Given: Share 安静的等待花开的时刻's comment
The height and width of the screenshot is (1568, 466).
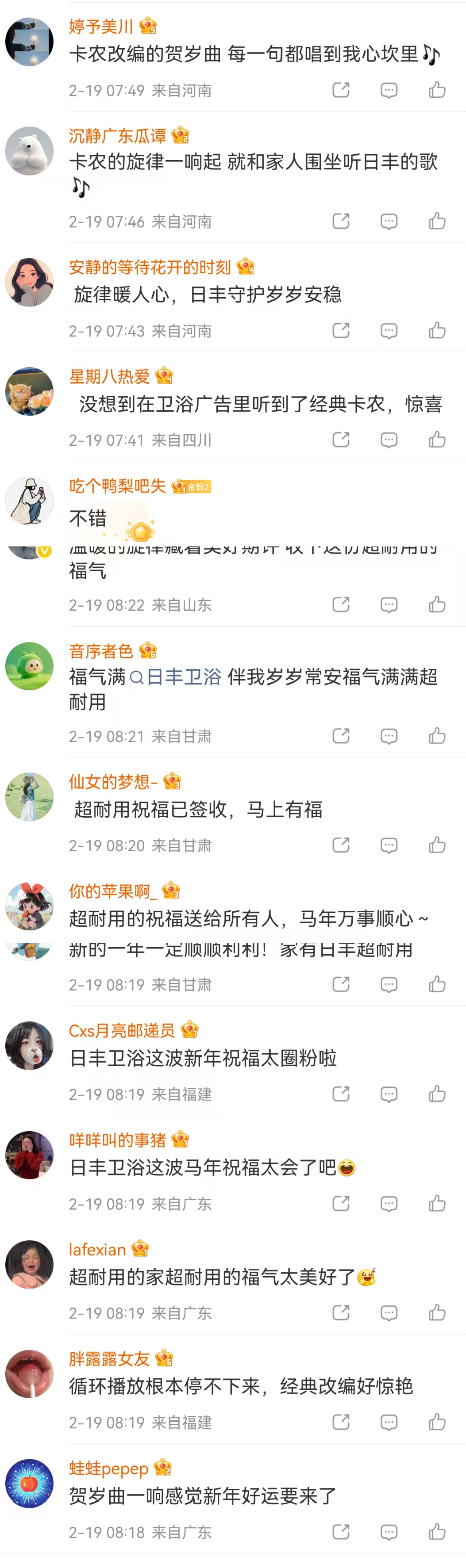Looking at the screenshot, I should (x=340, y=330).
